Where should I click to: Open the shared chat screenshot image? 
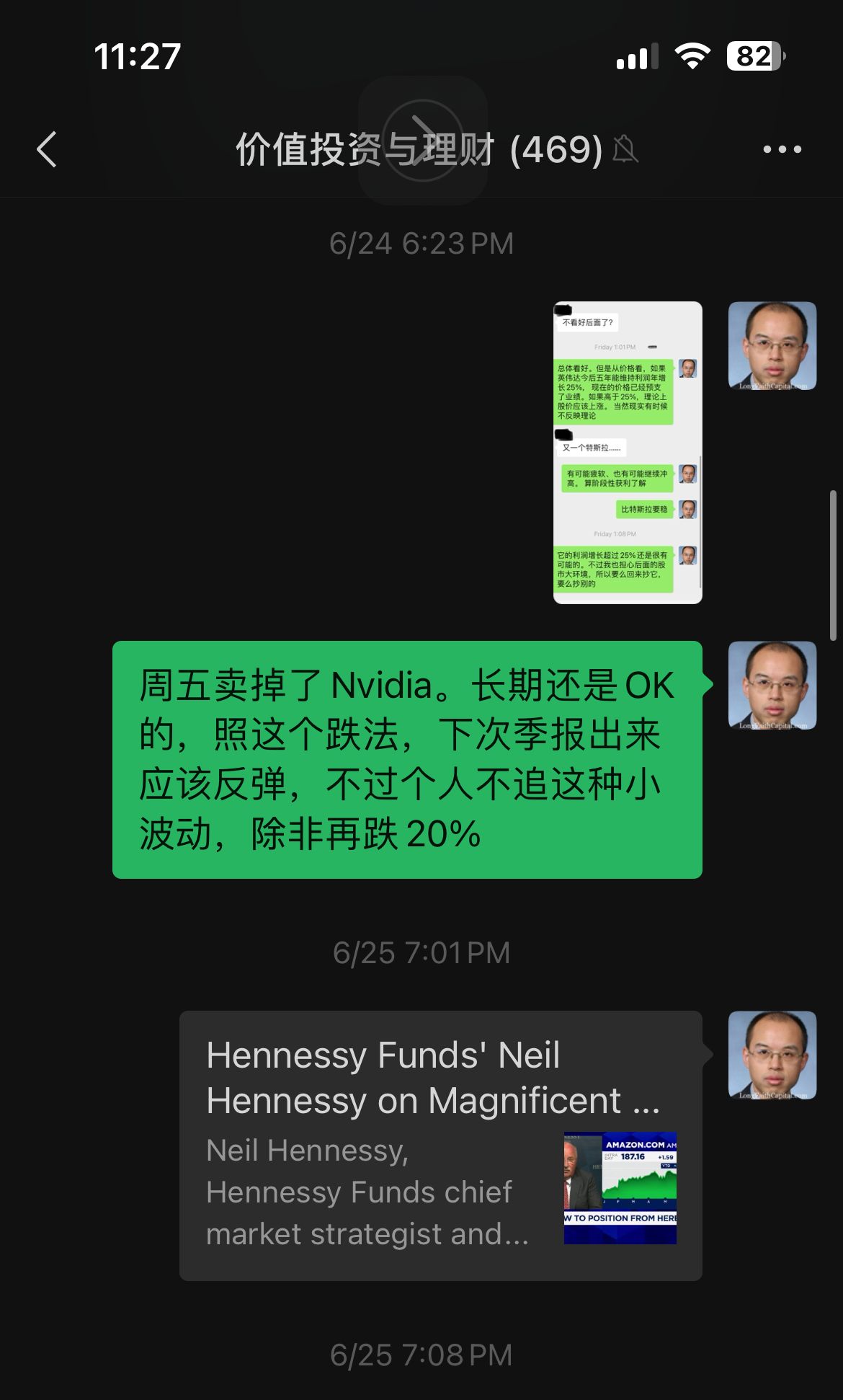coord(628,452)
